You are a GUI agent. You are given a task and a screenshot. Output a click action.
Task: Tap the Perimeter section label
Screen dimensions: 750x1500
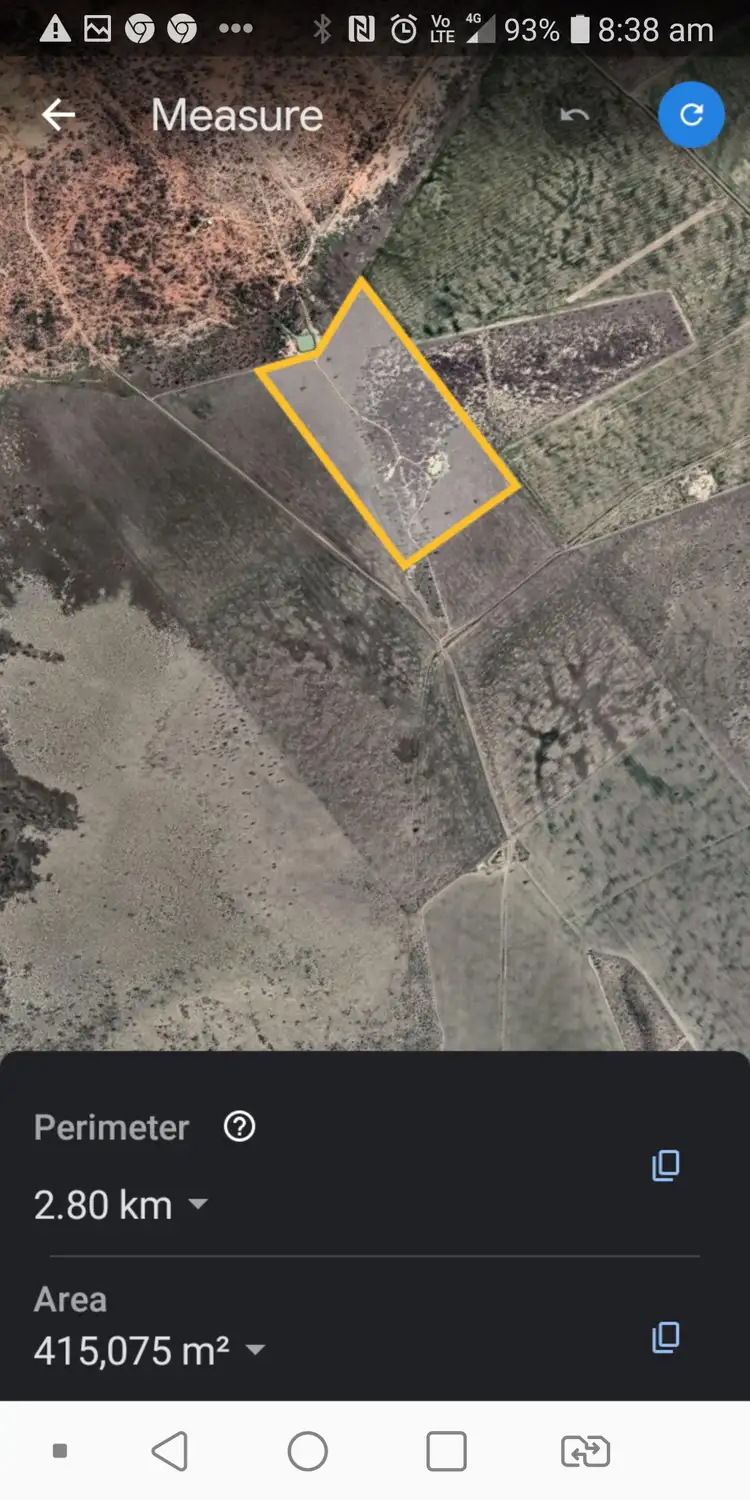(110, 1127)
